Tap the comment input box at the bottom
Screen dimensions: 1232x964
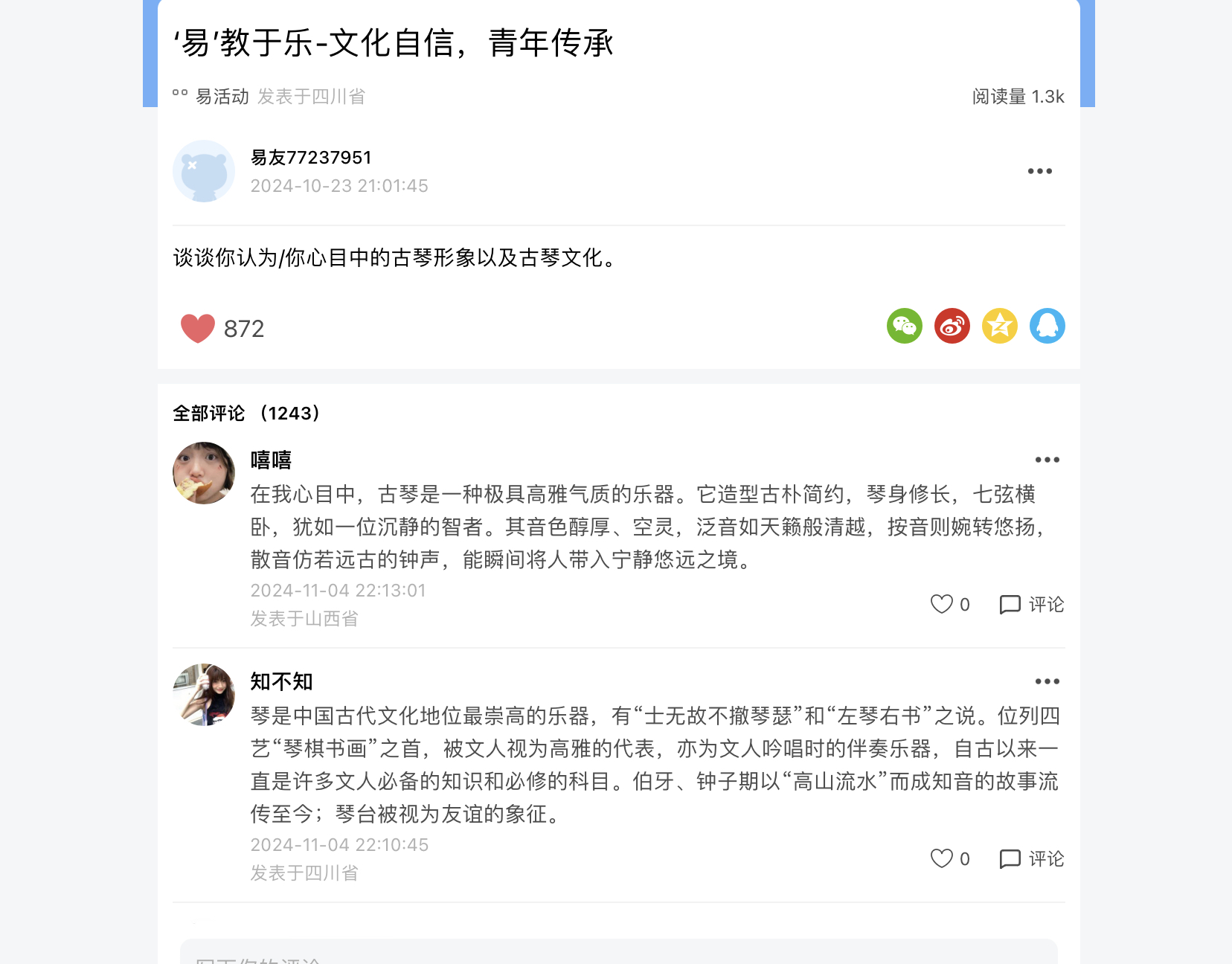(x=617, y=954)
